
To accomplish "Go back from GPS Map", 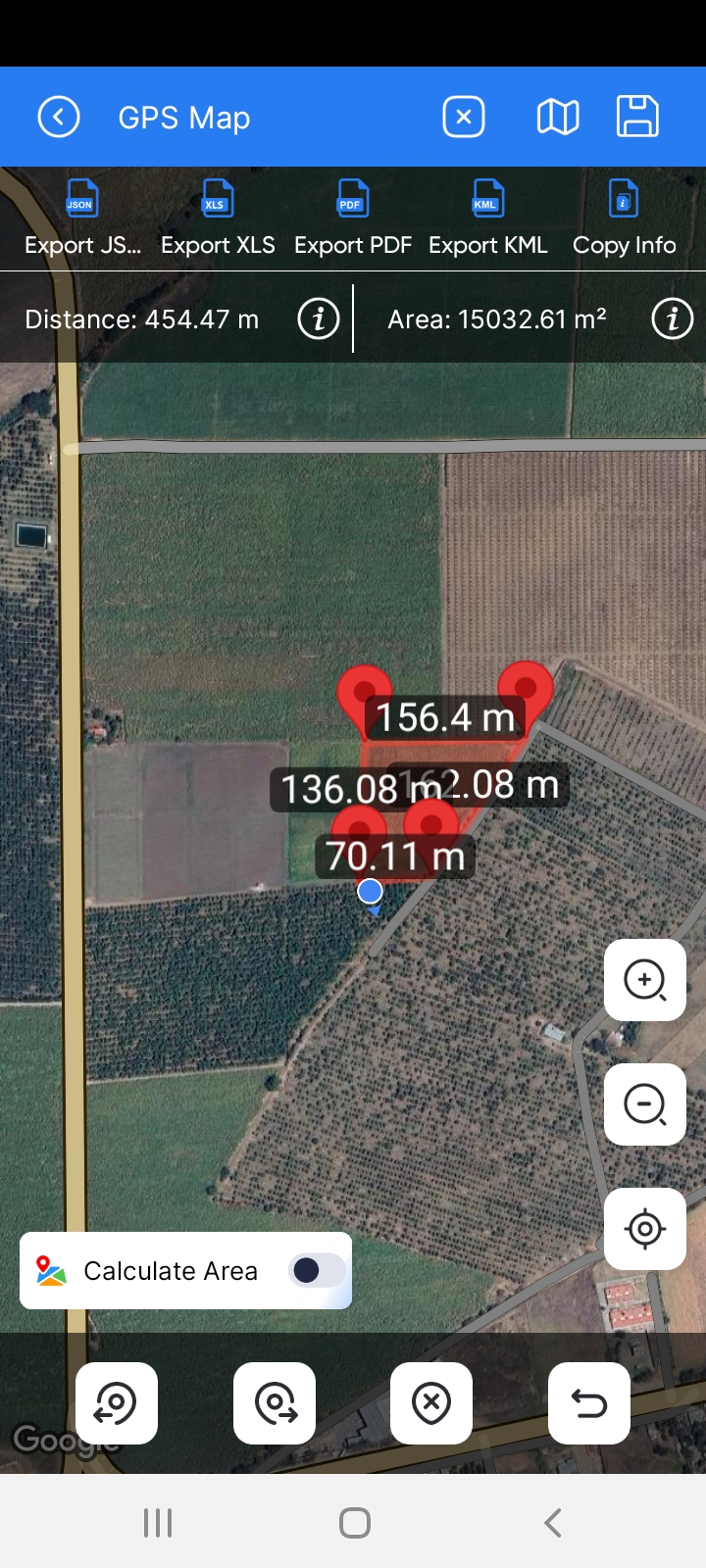I will pyautogui.click(x=59, y=118).
